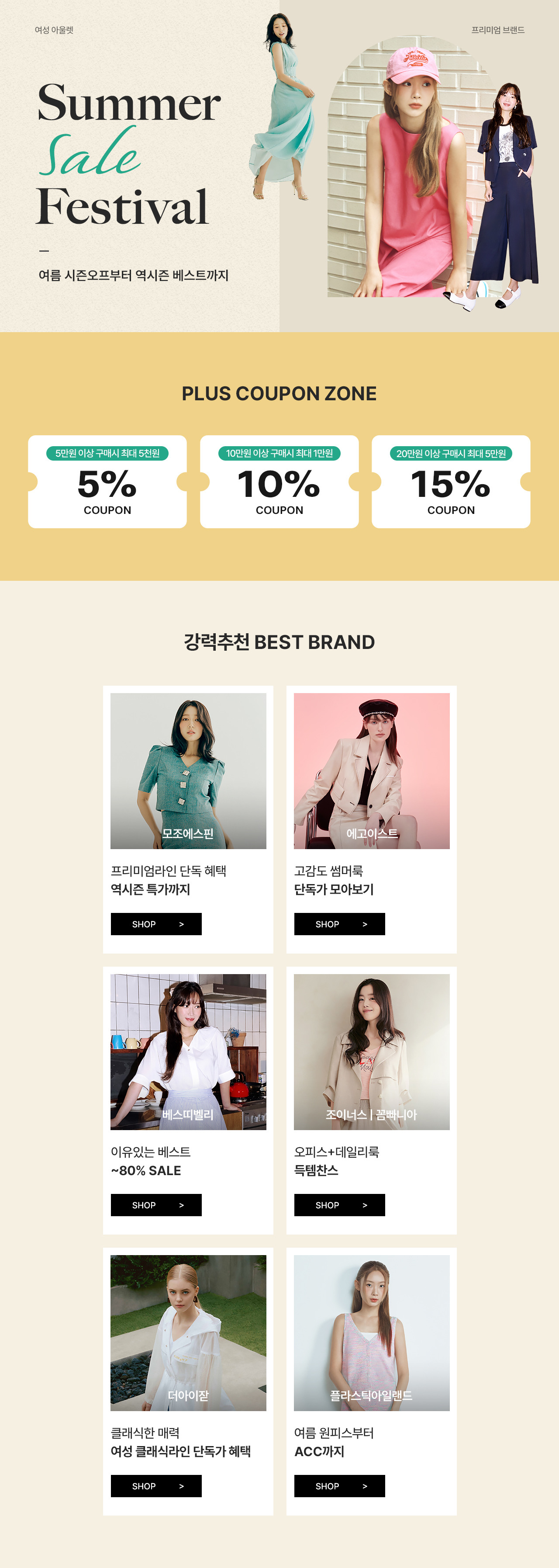View the 베스띠벨리 brand image
559x1568 pixels.
tap(188, 1052)
